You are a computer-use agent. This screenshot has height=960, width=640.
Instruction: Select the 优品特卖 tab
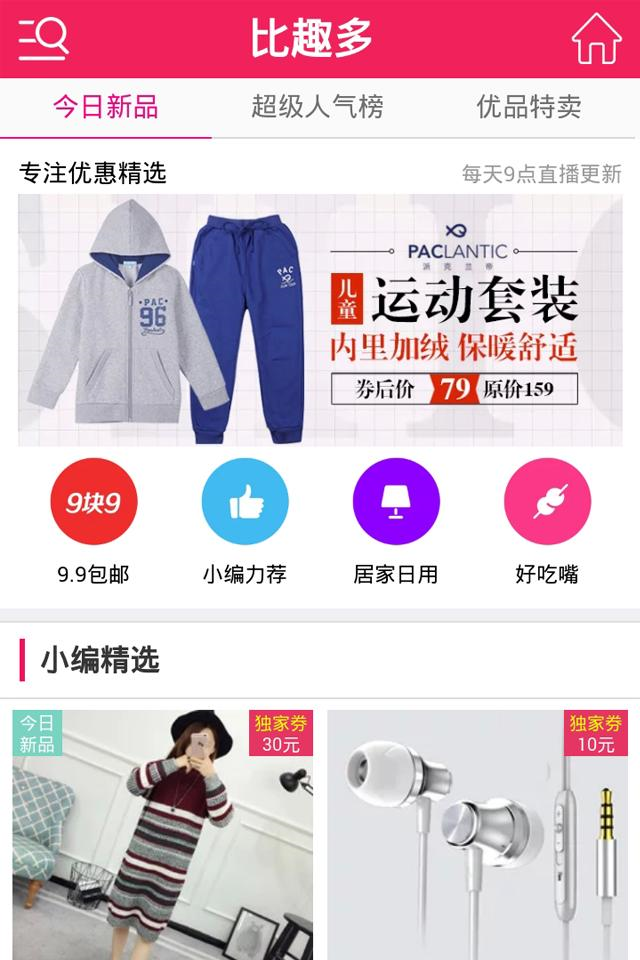pyautogui.click(x=529, y=107)
